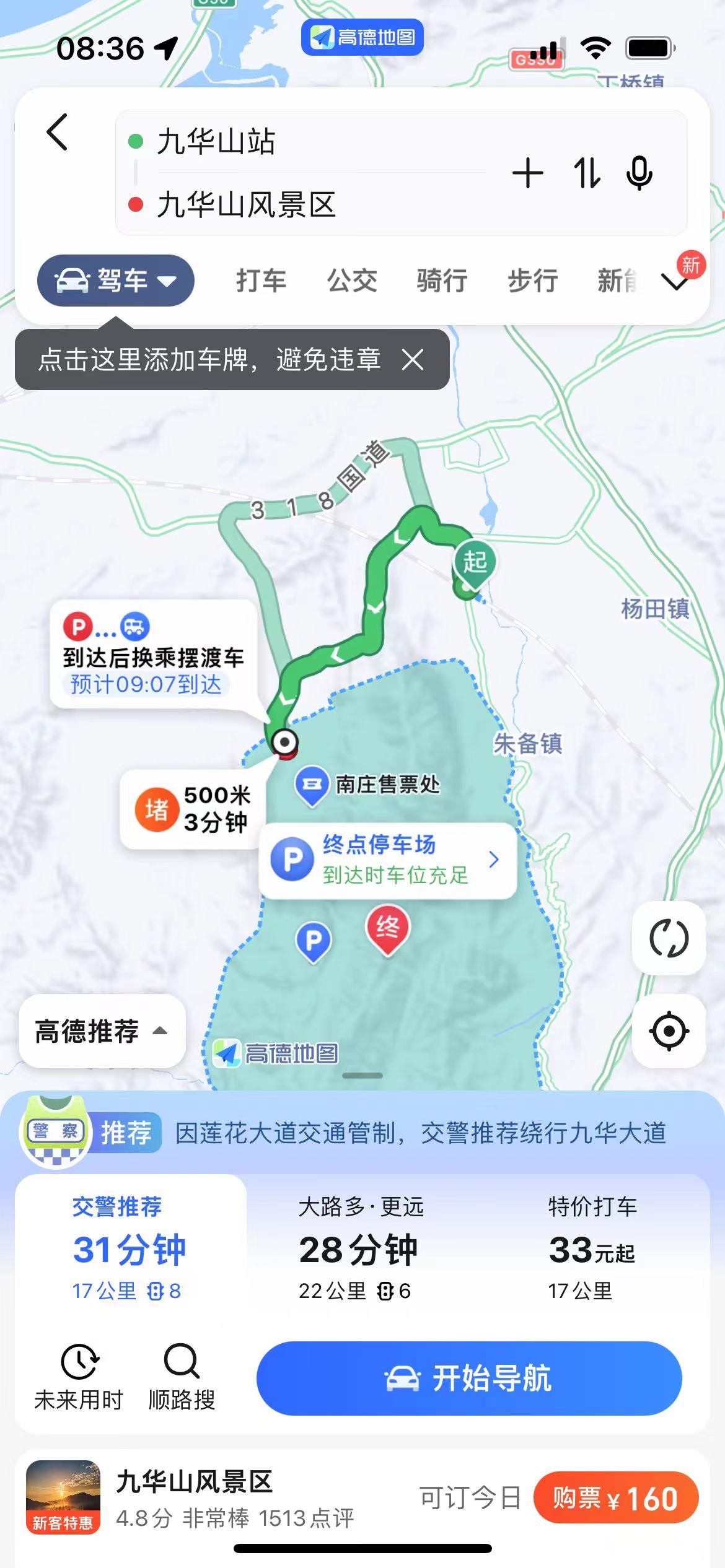Screen dimensions: 725x1568
Task: Start voice input with microphone
Action: pyautogui.click(x=639, y=173)
